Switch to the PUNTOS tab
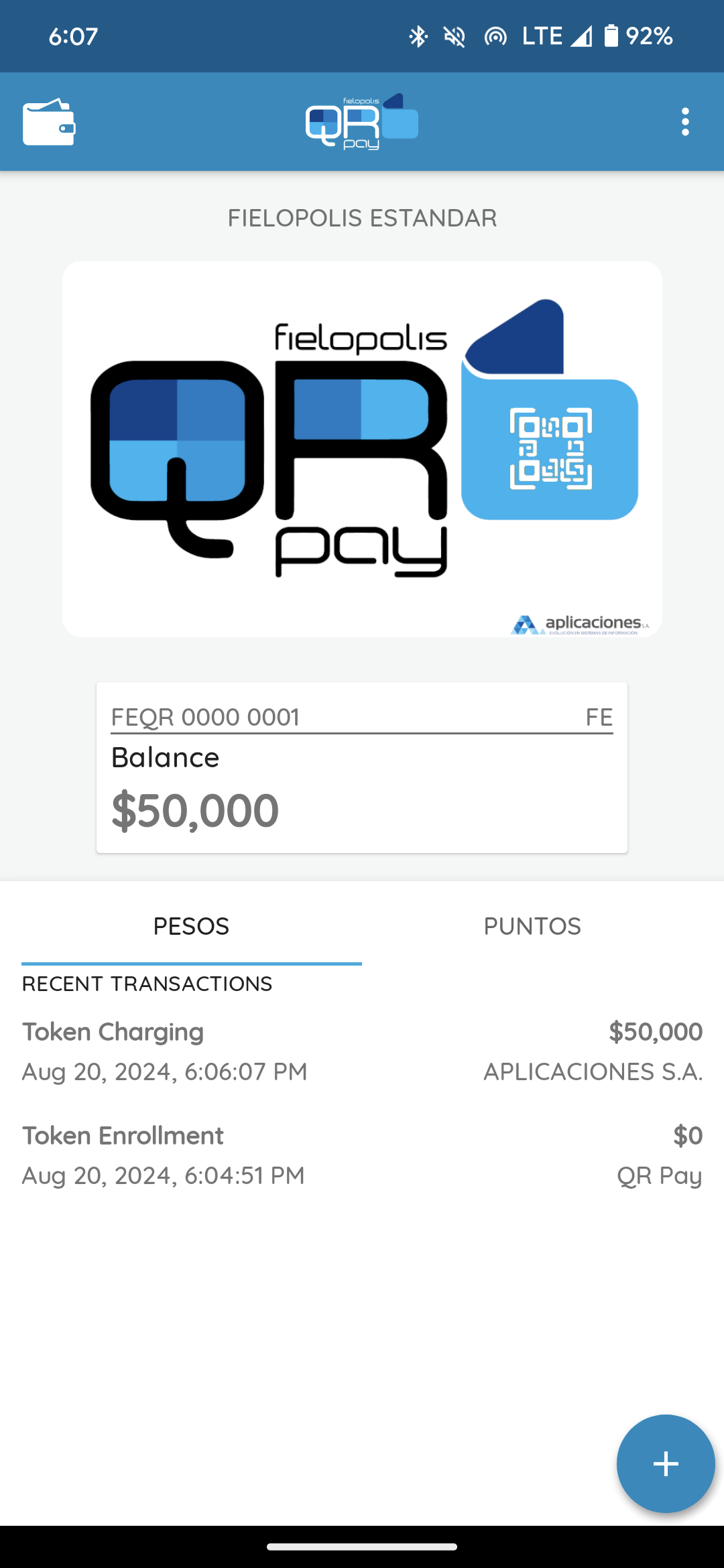 (532, 926)
